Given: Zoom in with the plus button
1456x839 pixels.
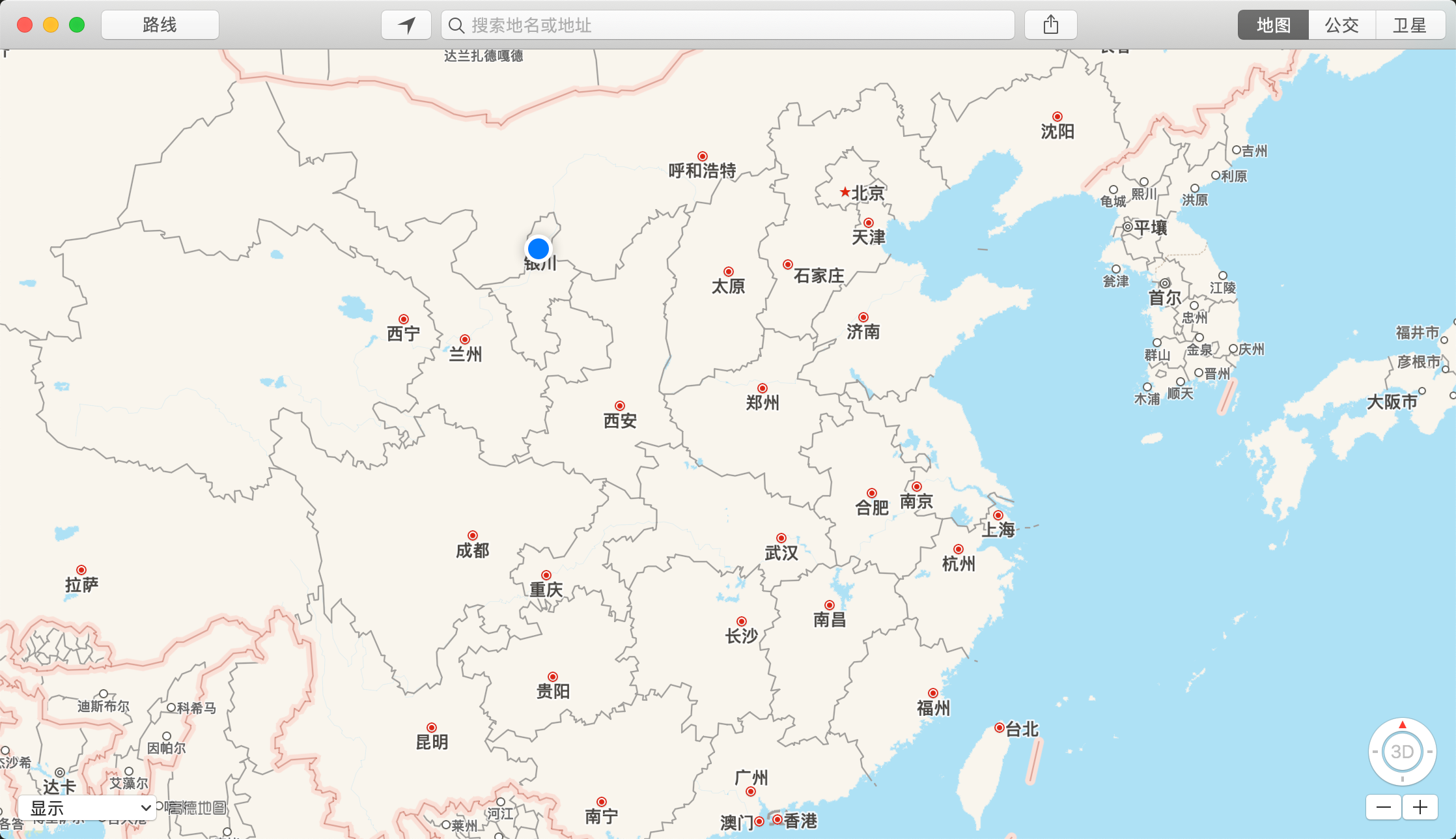Looking at the screenshot, I should point(1420,808).
